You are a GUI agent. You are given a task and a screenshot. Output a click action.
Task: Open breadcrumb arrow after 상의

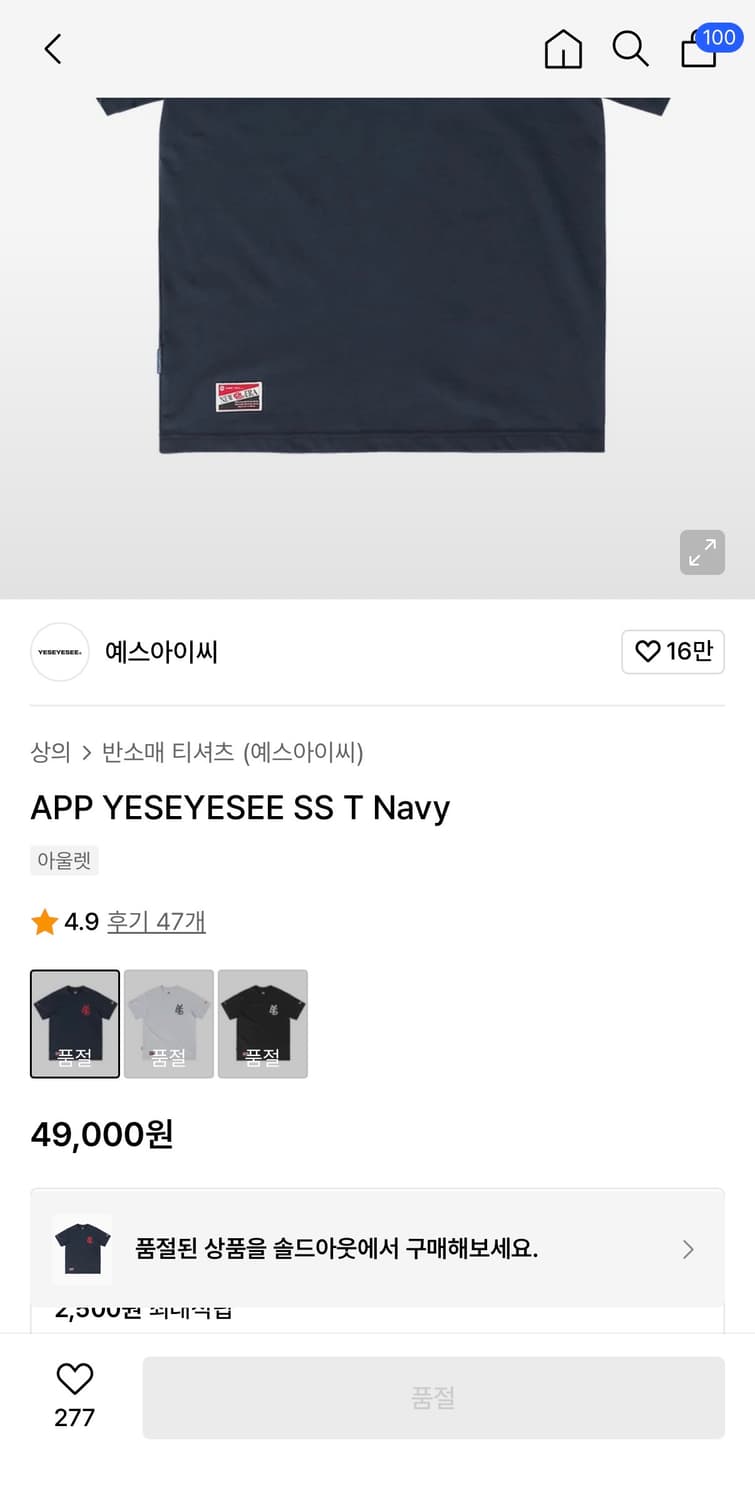(86, 753)
